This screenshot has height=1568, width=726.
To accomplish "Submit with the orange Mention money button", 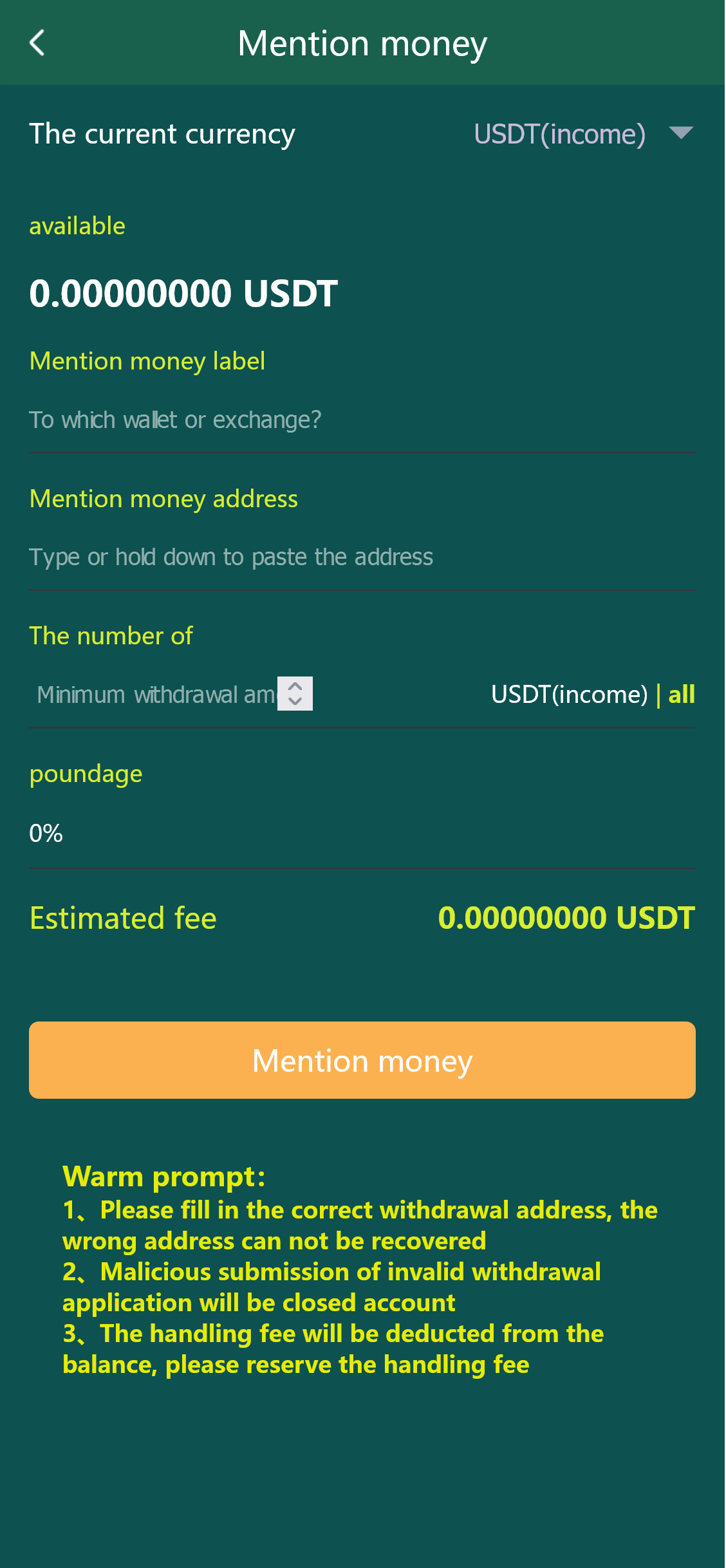I will (x=362, y=1060).
